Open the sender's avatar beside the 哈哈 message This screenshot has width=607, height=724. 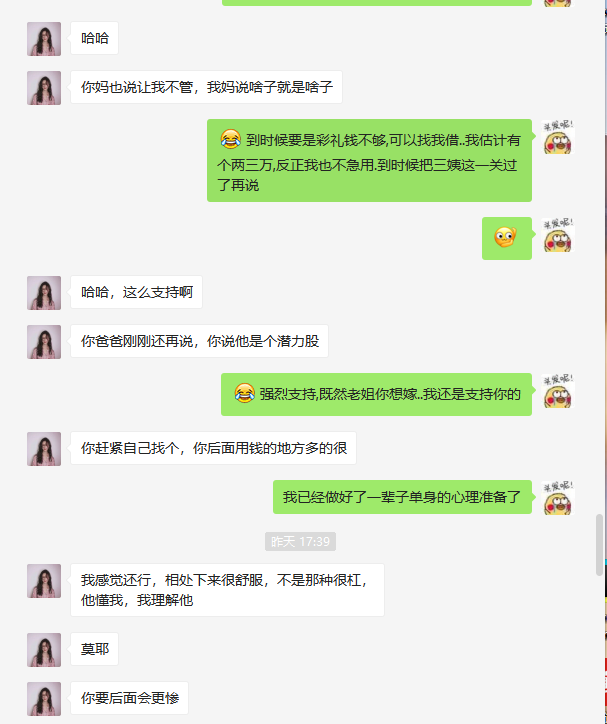[x=44, y=39]
